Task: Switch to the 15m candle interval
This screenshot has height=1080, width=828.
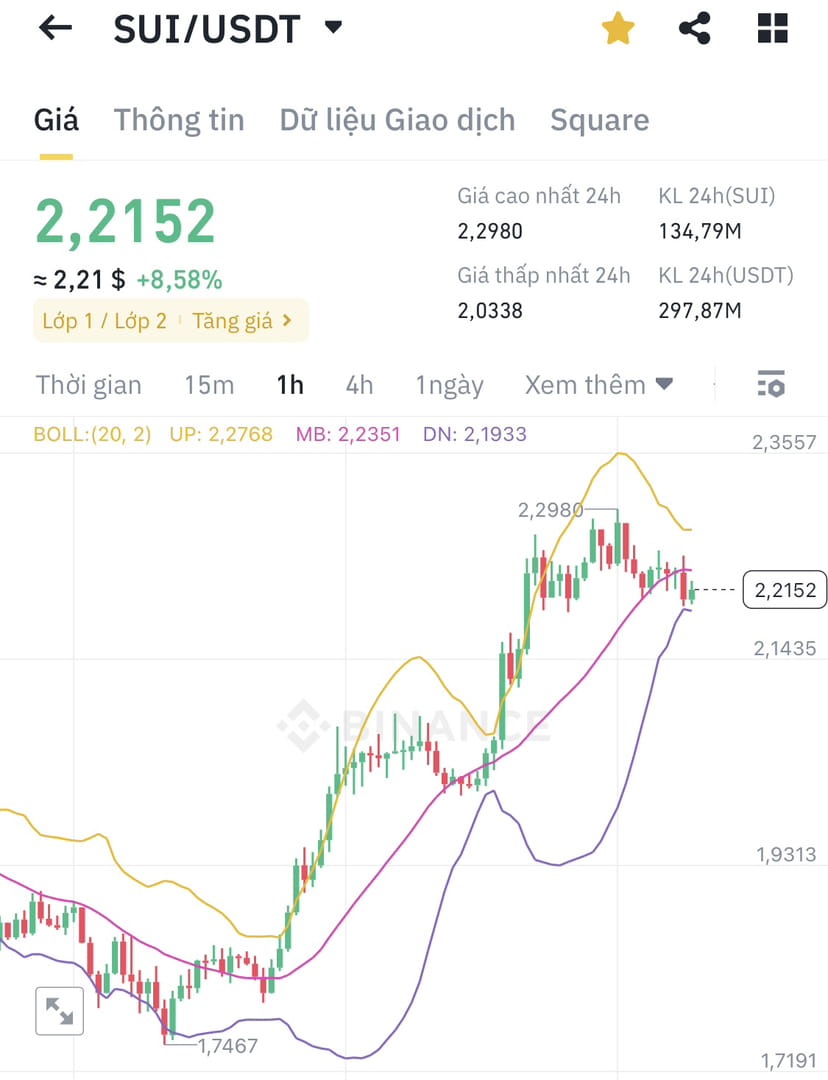Action: pyautogui.click(x=209, y=384)
